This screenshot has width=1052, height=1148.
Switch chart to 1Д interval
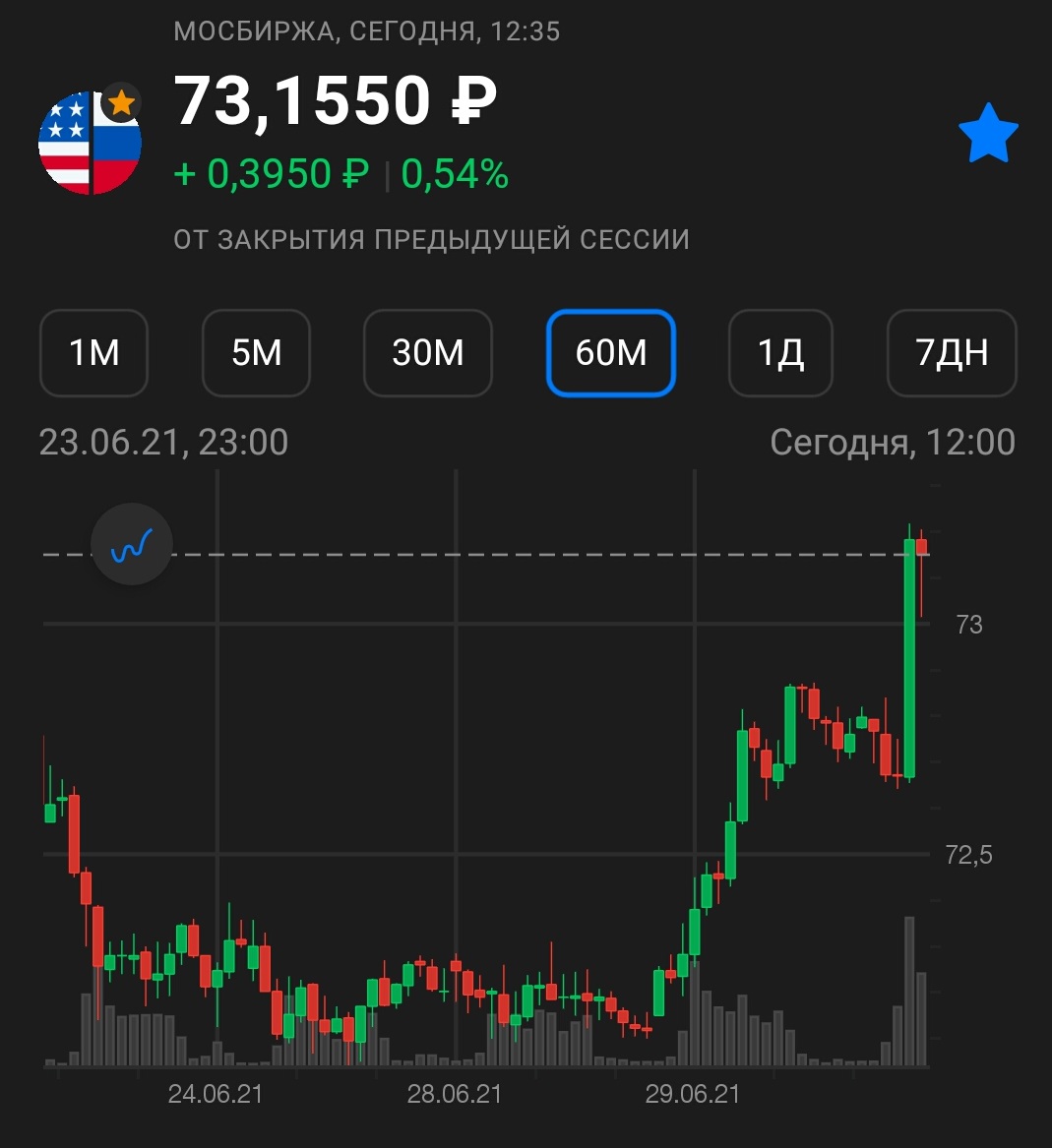[780, 353]
